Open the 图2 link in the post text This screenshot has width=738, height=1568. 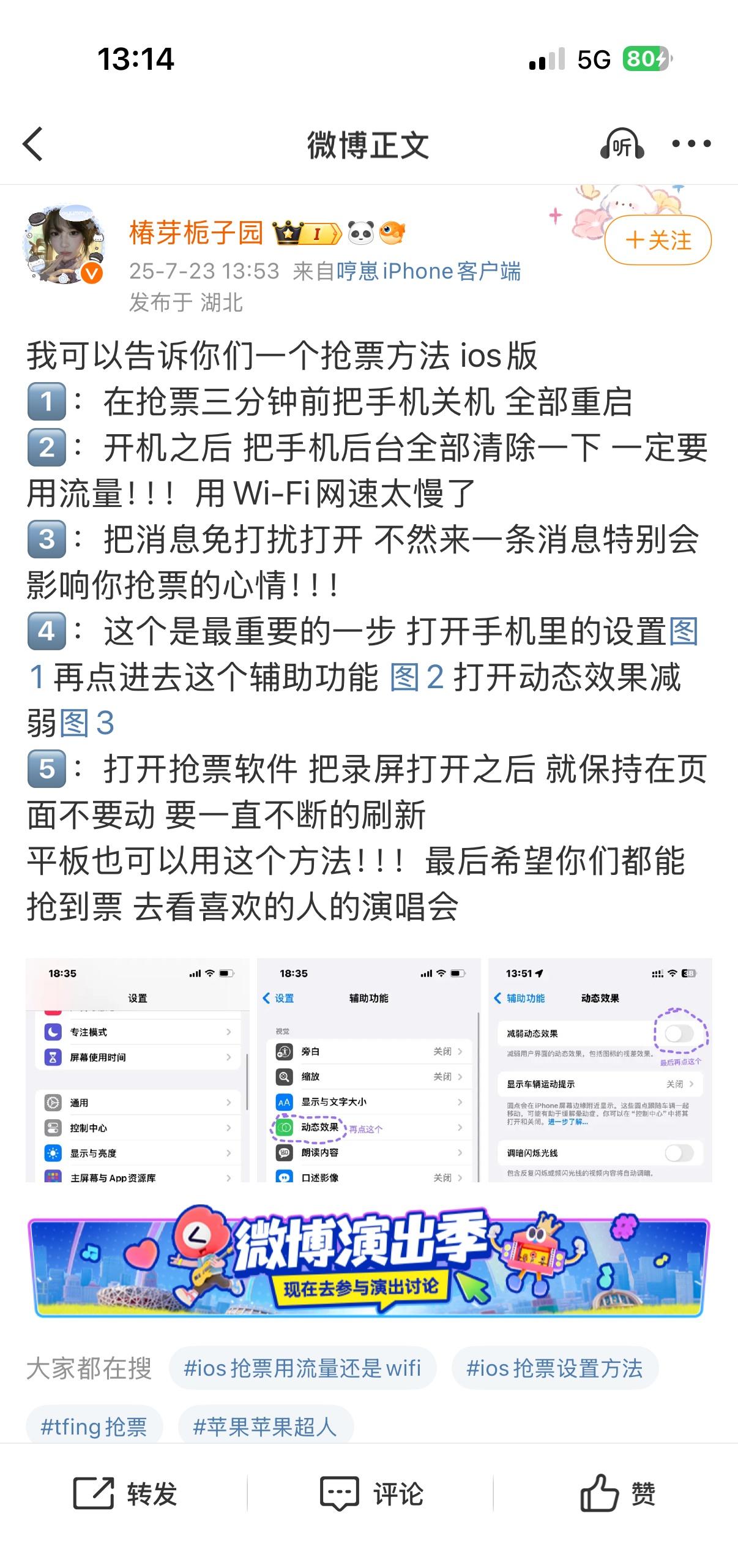[x=417, y=677]
